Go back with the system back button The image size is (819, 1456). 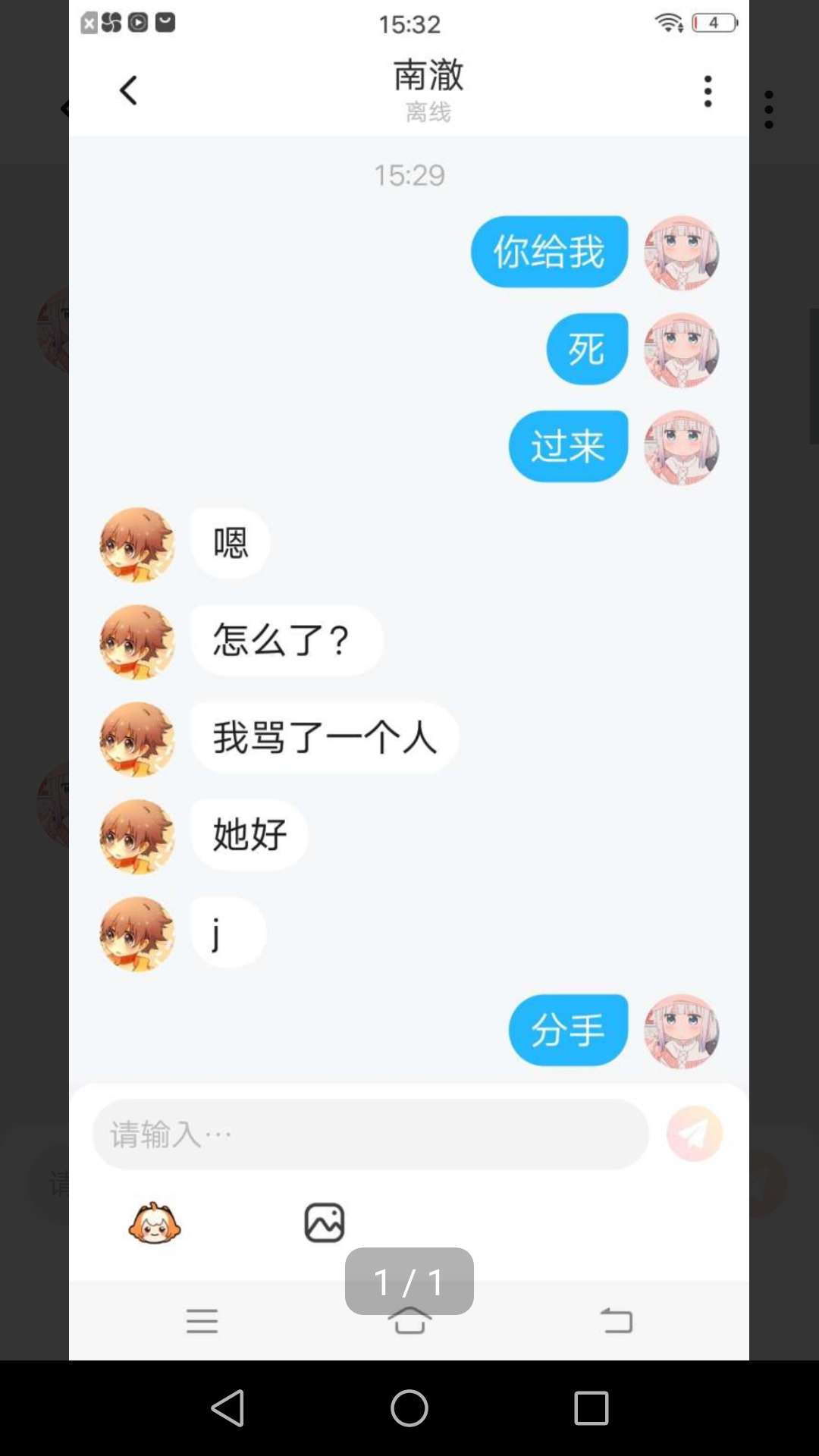pos(227,1408)
